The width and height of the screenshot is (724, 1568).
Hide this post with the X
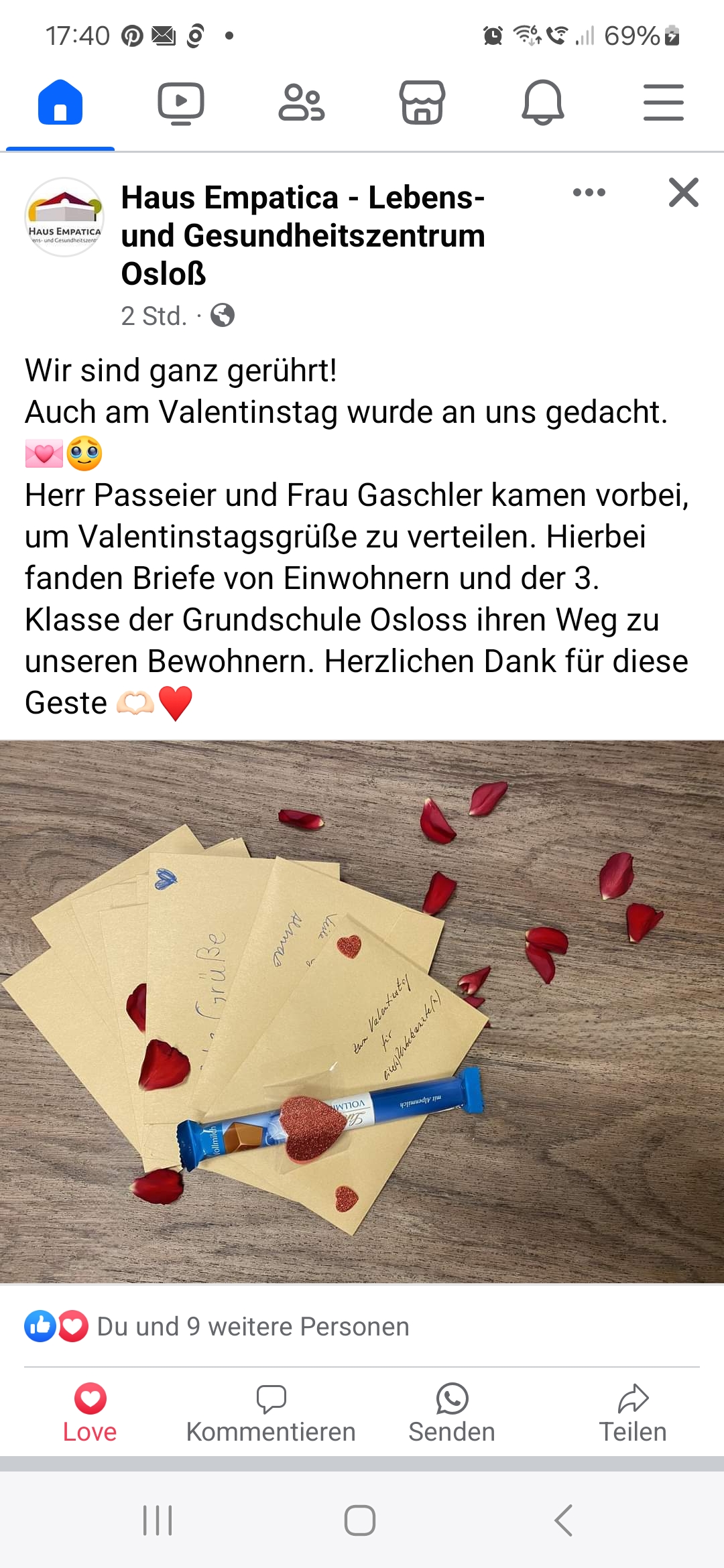pyautogui.click(x=684, y=193)
